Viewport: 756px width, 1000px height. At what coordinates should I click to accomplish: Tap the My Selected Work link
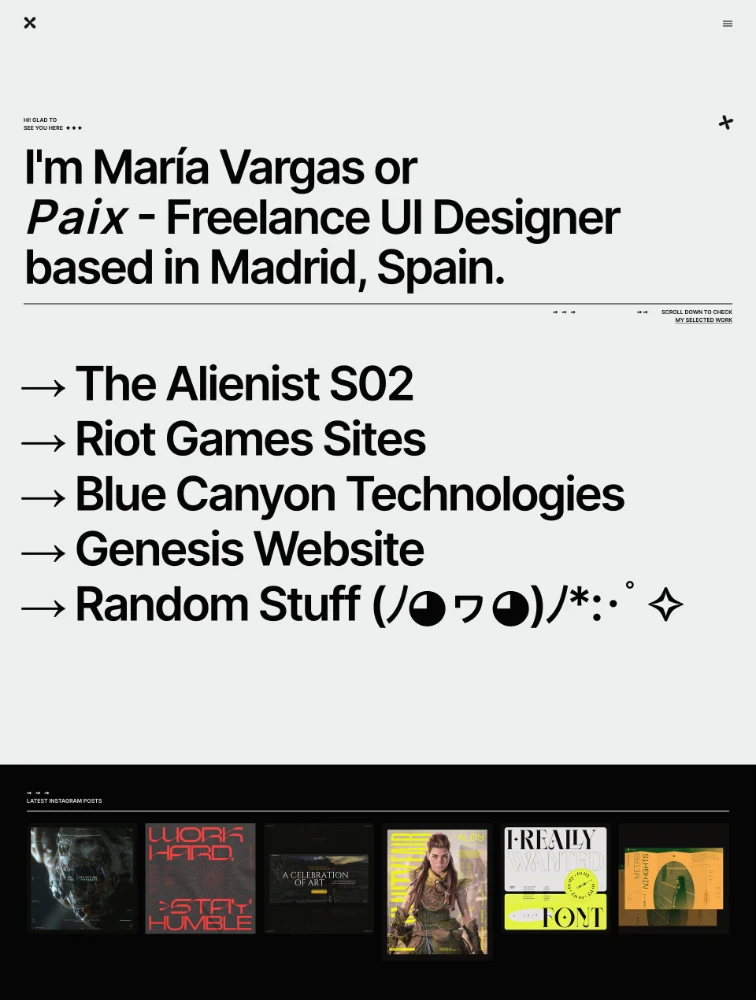(x=703, y=320)
